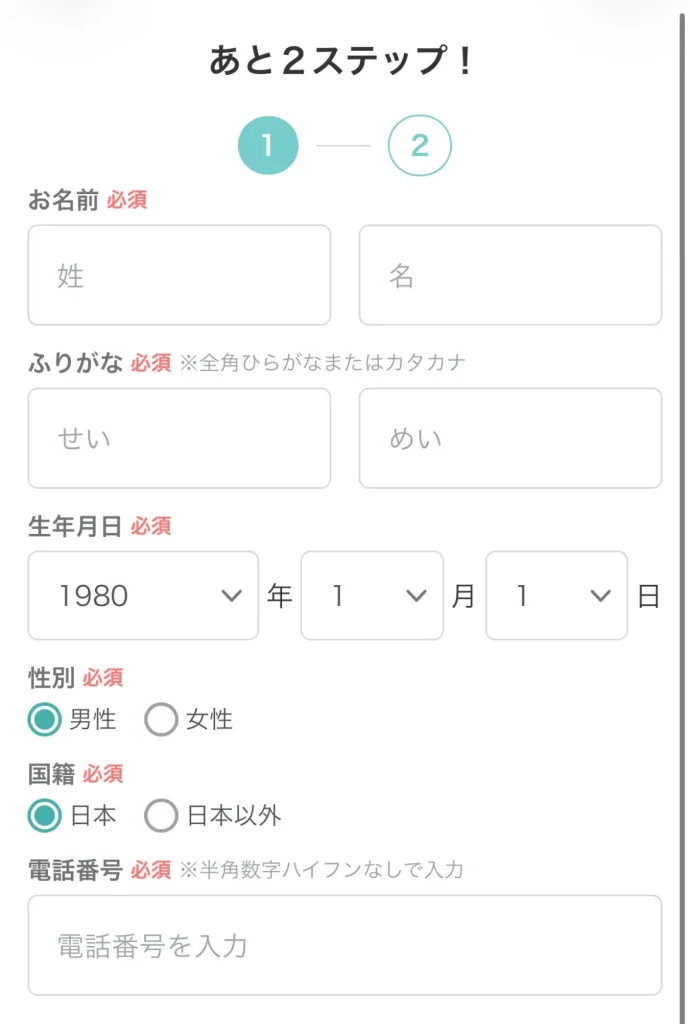This screenshot has height=1024, width=690.
Task: Choose 日本以外 for nationality
Action: [x=161, y=815]
